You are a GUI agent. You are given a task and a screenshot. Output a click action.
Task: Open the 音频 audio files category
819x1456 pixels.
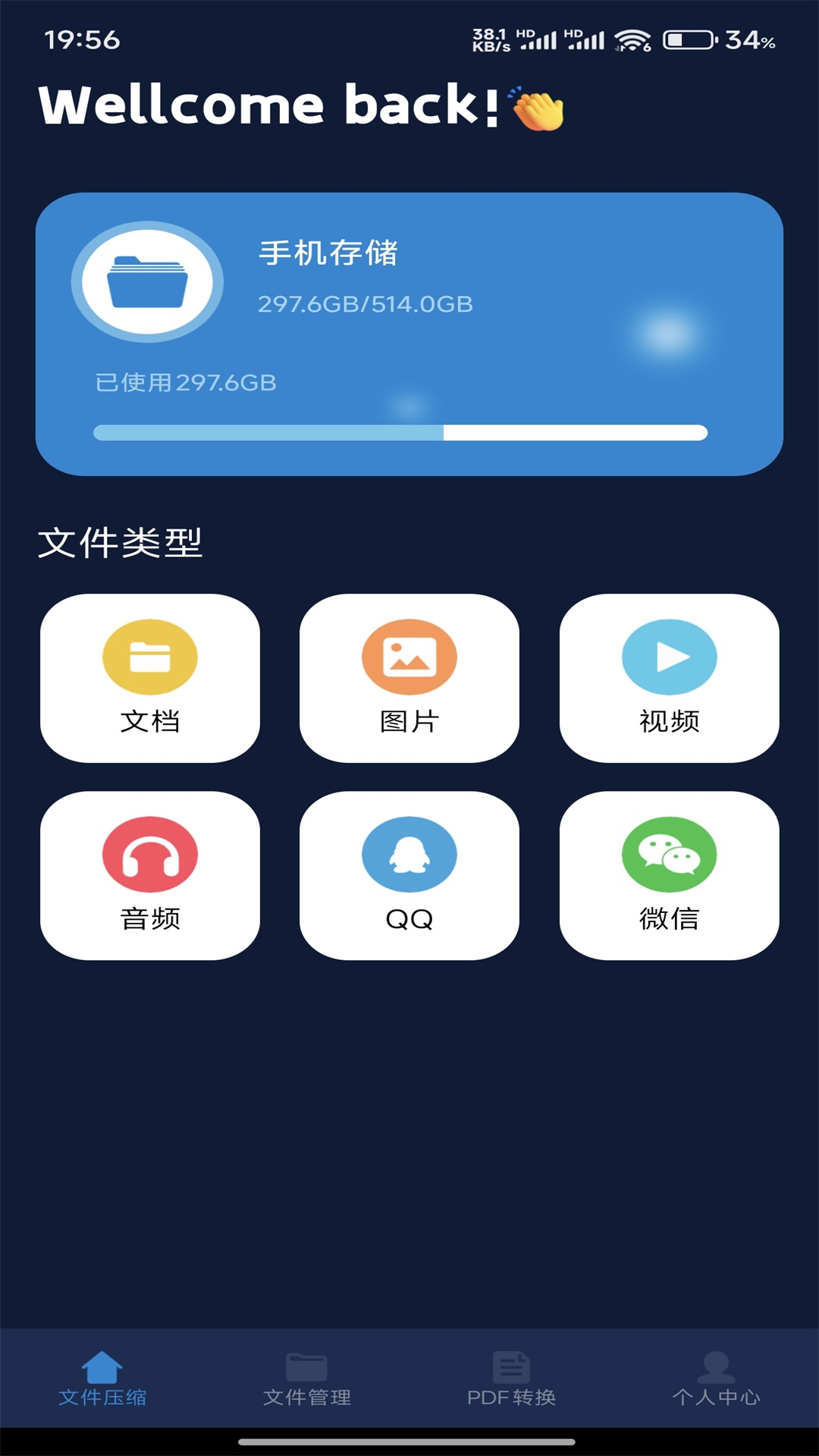point(149,876)
